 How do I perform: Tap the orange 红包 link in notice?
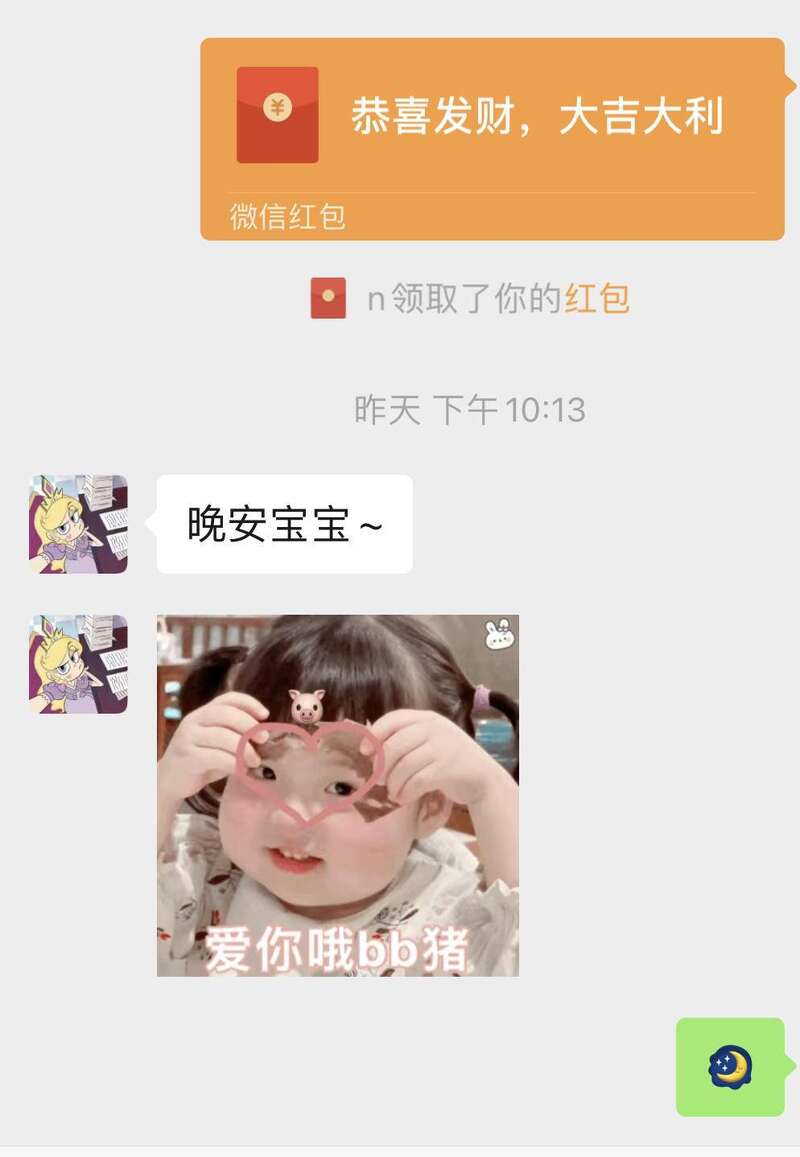(x=597, y=299)
